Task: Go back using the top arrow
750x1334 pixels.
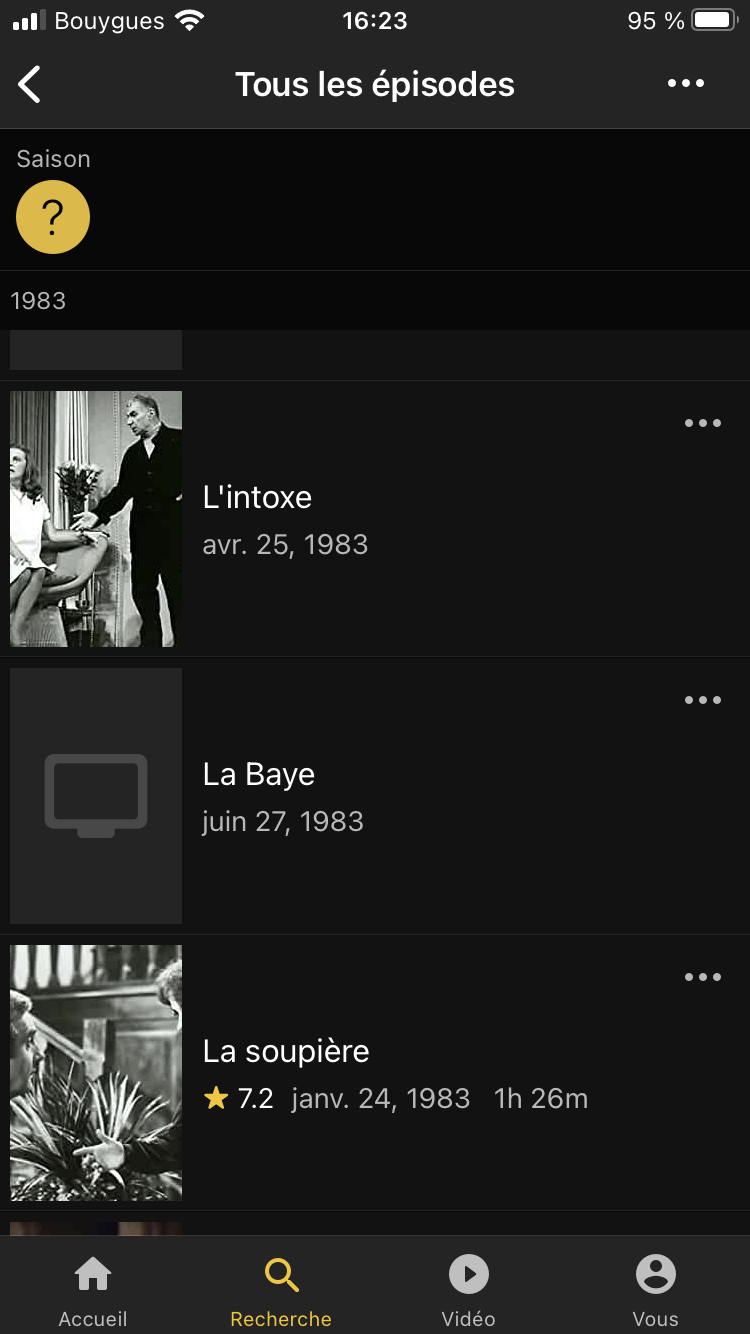Action: coord(30,85)
